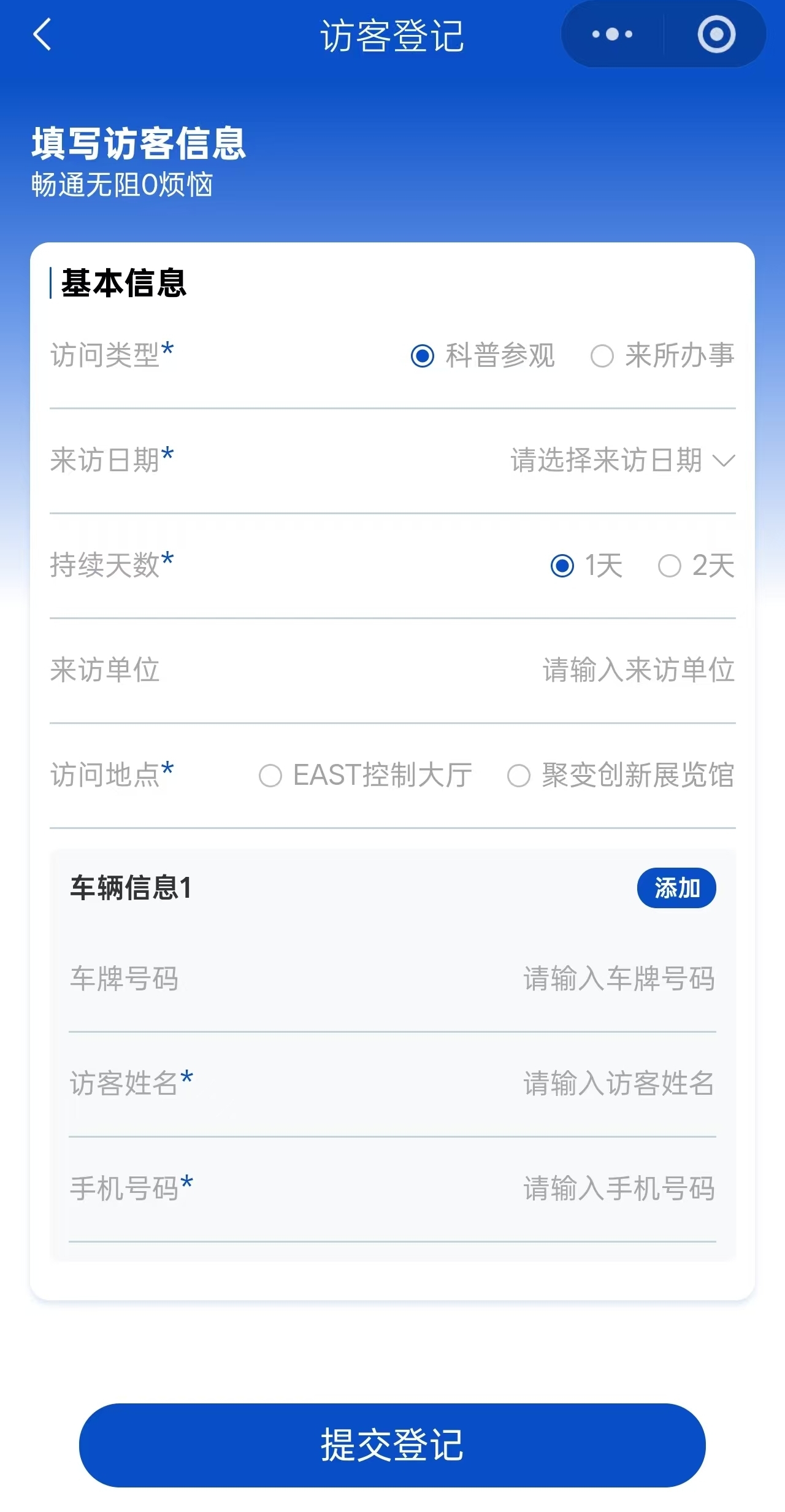785x1512 pixels.
Task: Submit the form with 提交登记
Action: (x=392, y=1444)
